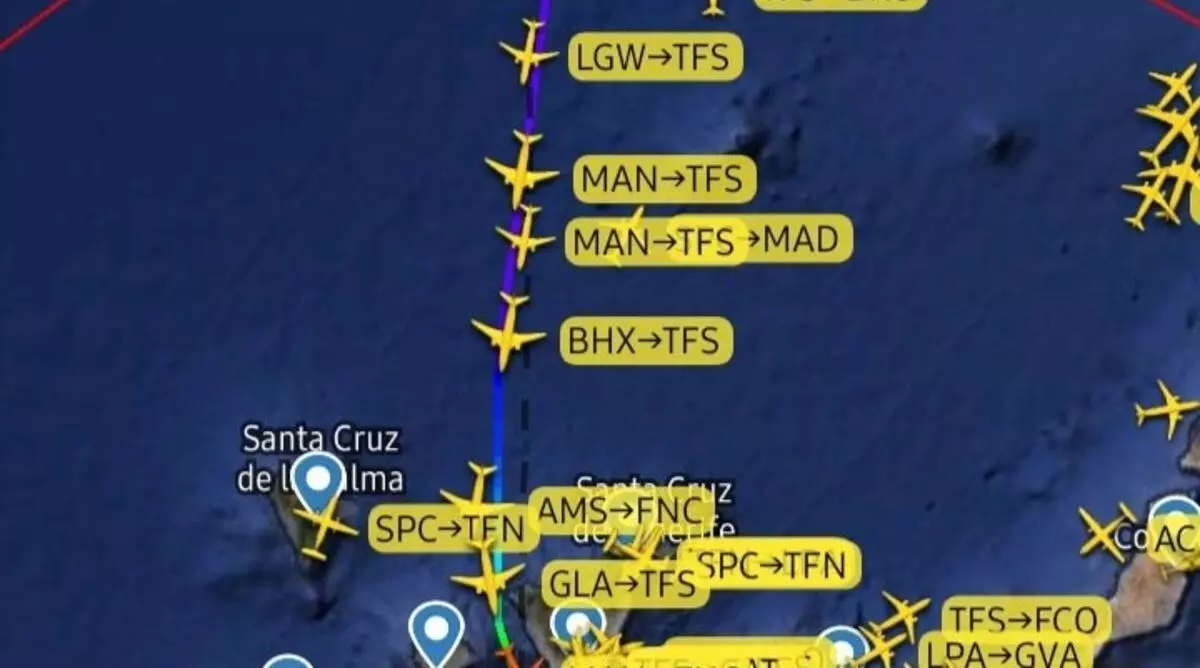Open the Santa Cruz de la Palma airport pin

[x=318, y=482]
